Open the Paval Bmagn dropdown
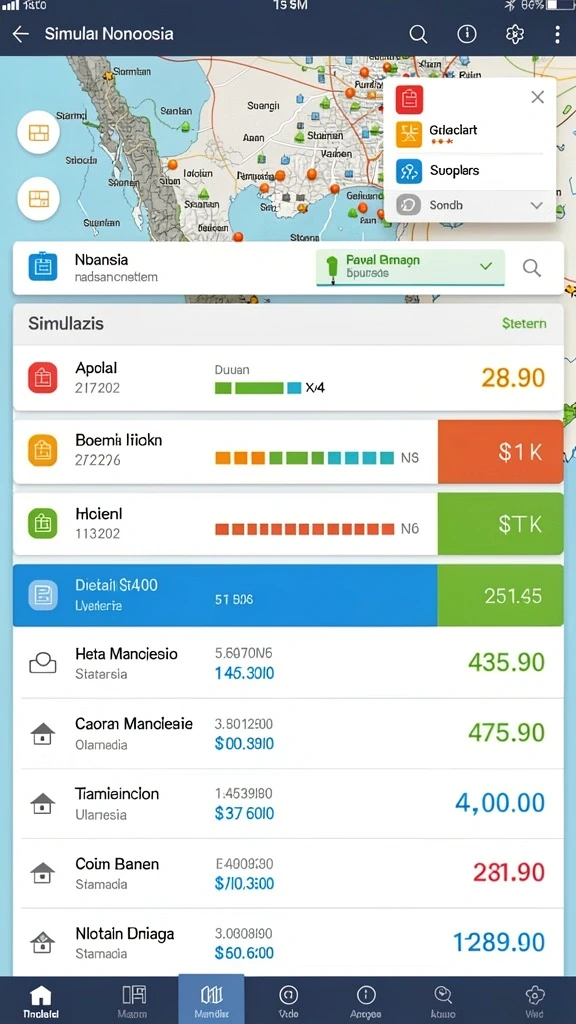 tap(410, 267)
